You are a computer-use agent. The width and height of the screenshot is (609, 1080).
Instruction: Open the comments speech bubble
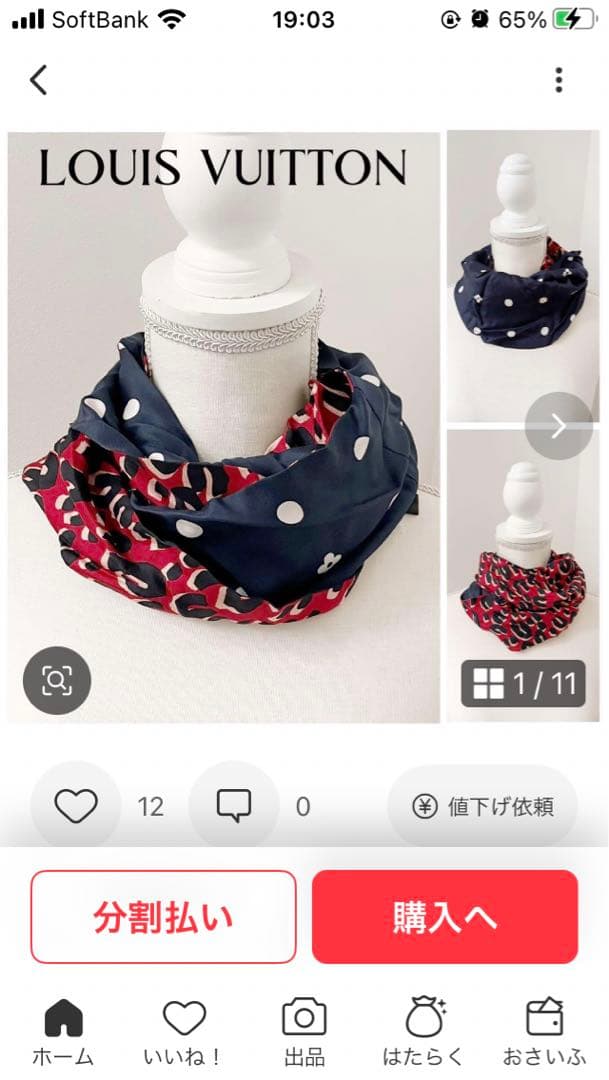(234, 806)
